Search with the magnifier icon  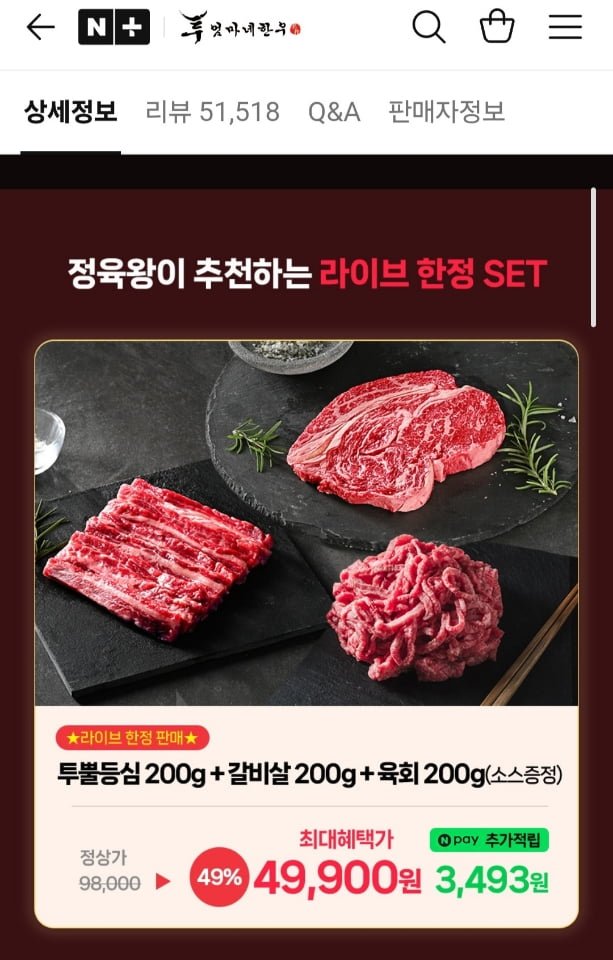point(428,28)
